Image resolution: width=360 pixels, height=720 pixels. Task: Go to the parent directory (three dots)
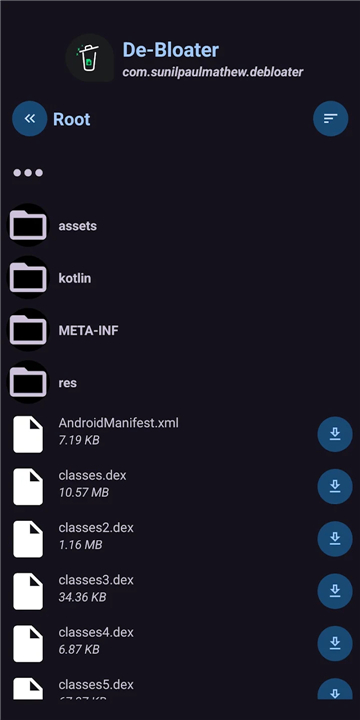coord(28,173)
